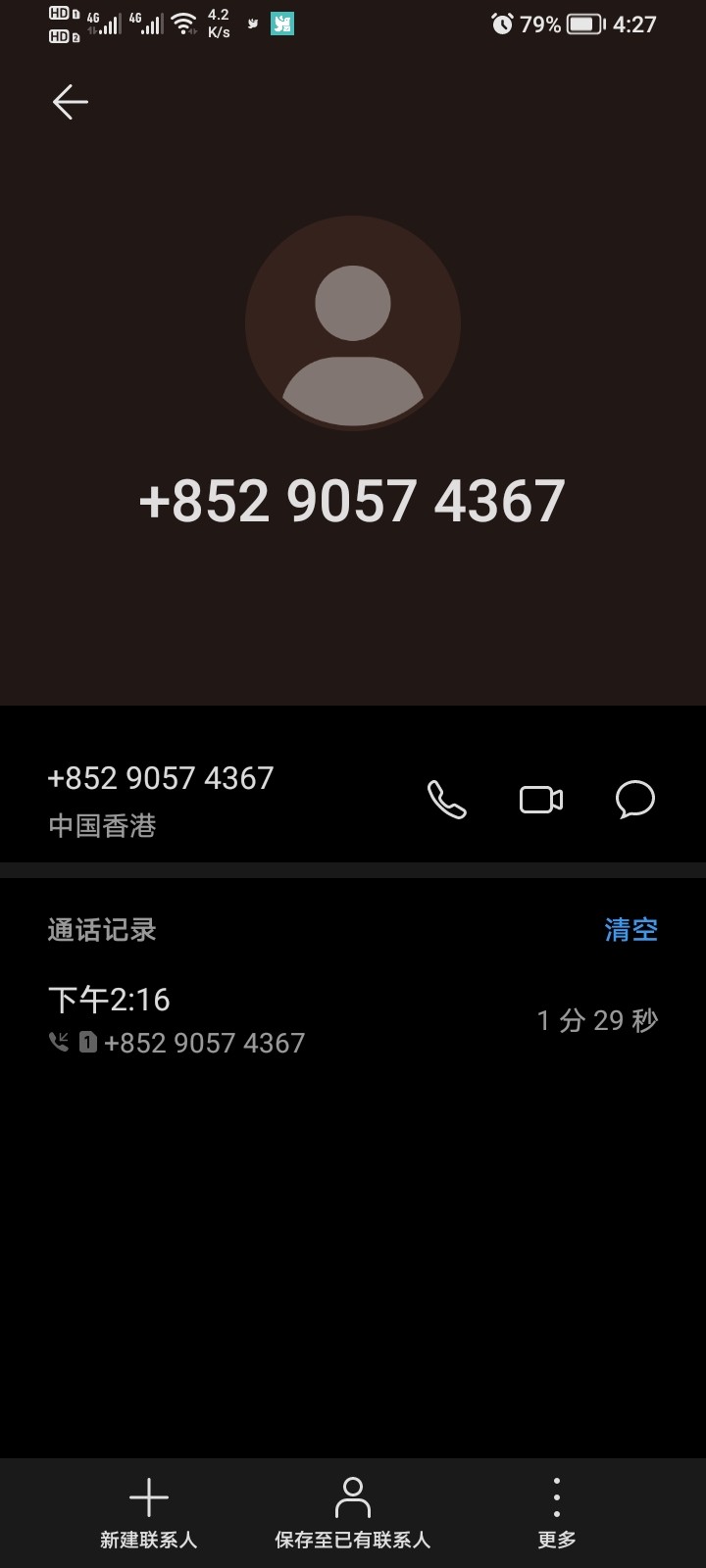The image size is (706, 1568).
Task: Send a message to this number
Action: click(x=634, y=800)
